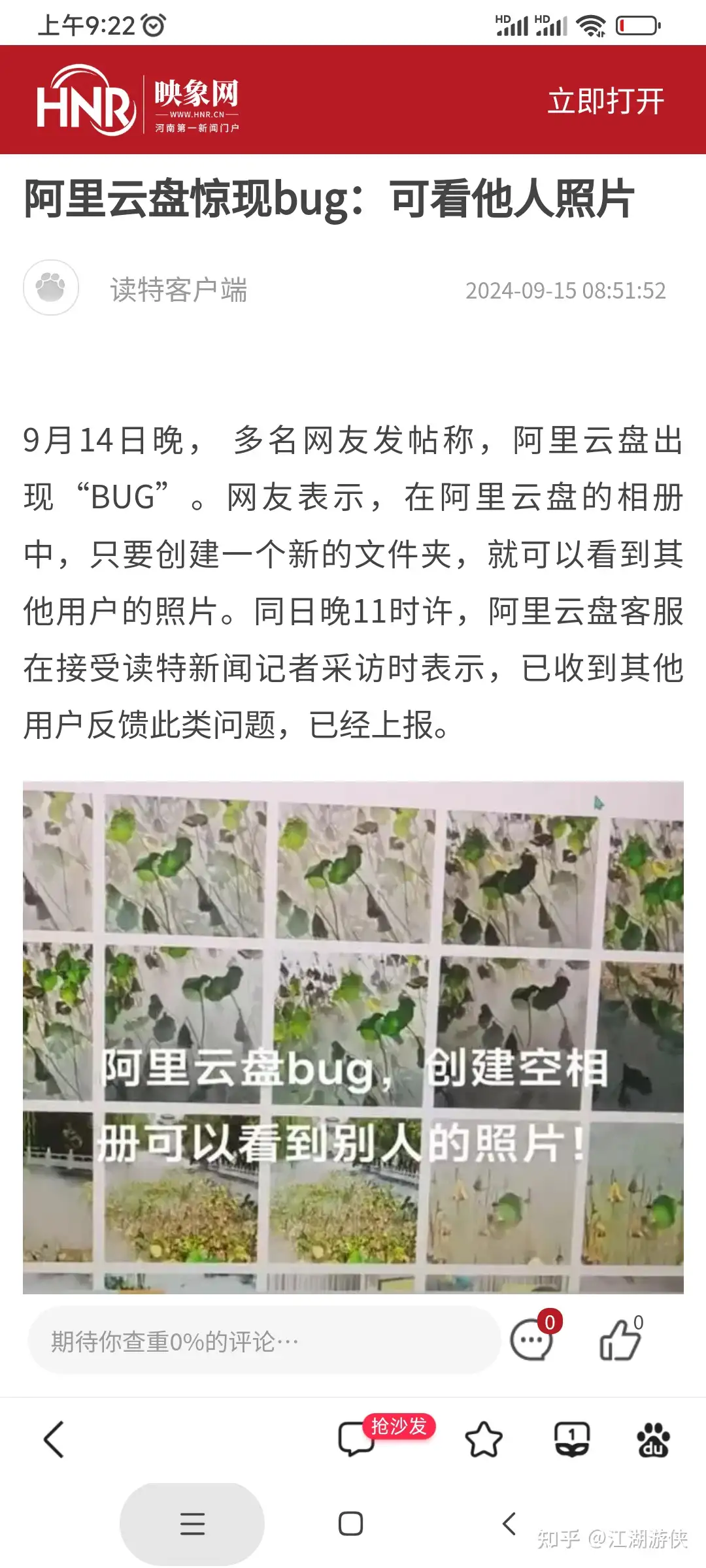Like this article with the thumbs-up
The height and width of the screenshot is (1568, 706).
[619, 1341]
